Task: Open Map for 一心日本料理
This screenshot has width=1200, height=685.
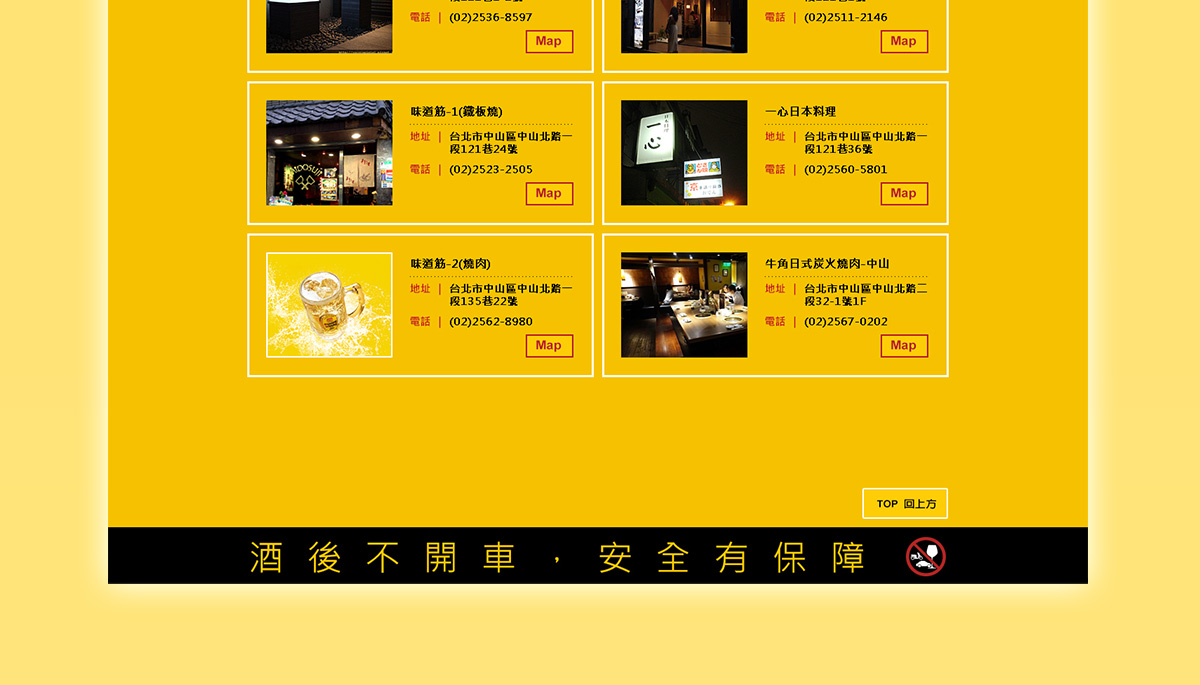Action: (904, 194)
